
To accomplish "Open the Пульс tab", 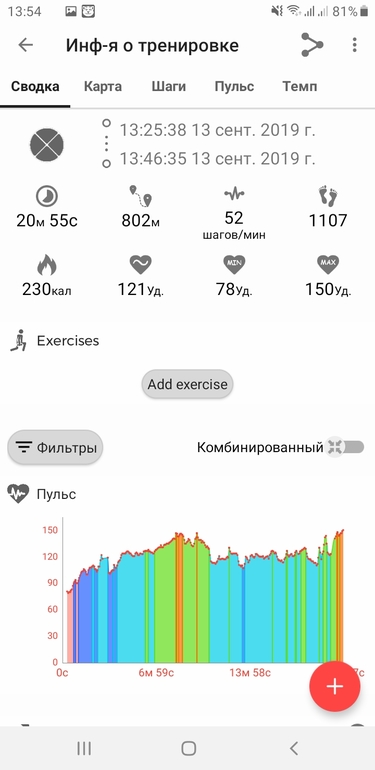I will [x=234, y=86].
